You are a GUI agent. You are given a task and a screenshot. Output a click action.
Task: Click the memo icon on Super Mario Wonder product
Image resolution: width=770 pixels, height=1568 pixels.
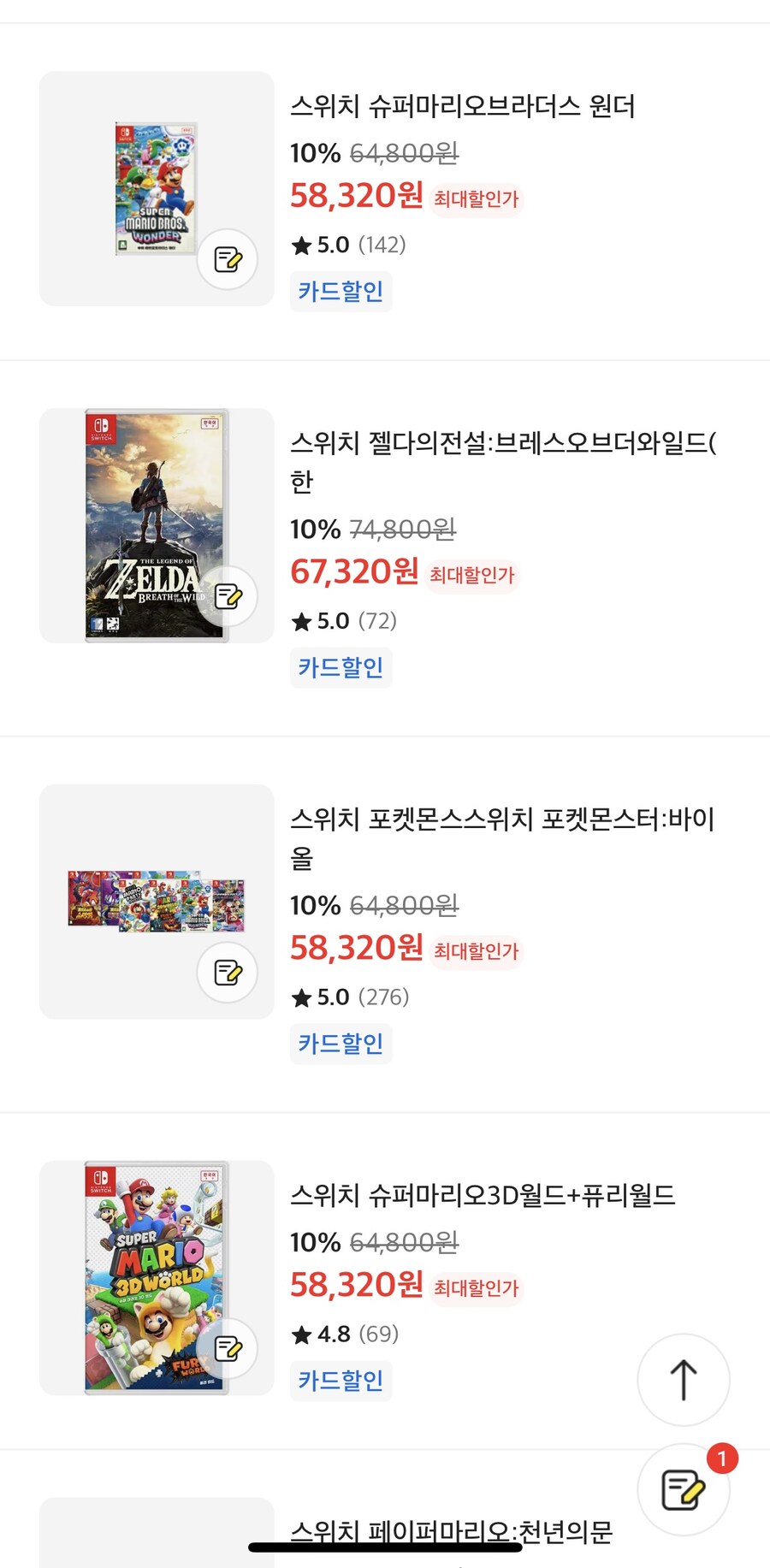click(x=227, y=259)
